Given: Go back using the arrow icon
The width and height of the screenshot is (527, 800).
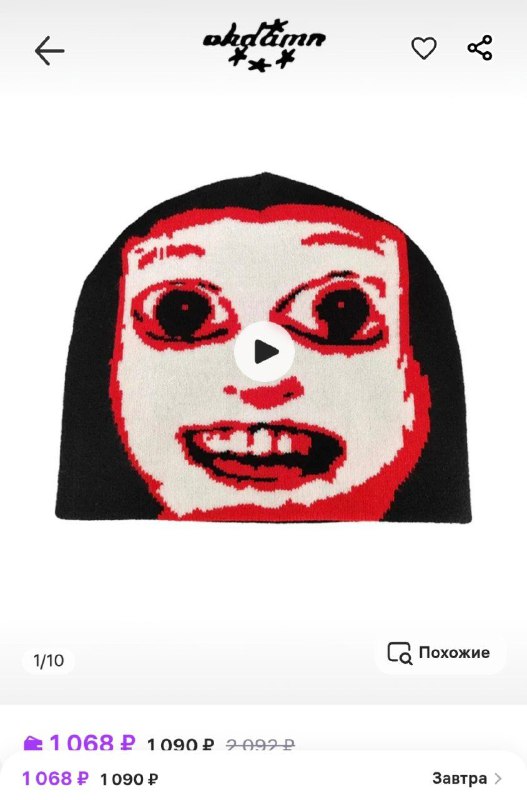Looking at the screenshot, I should pyautogui.click(x=49, y=51).
